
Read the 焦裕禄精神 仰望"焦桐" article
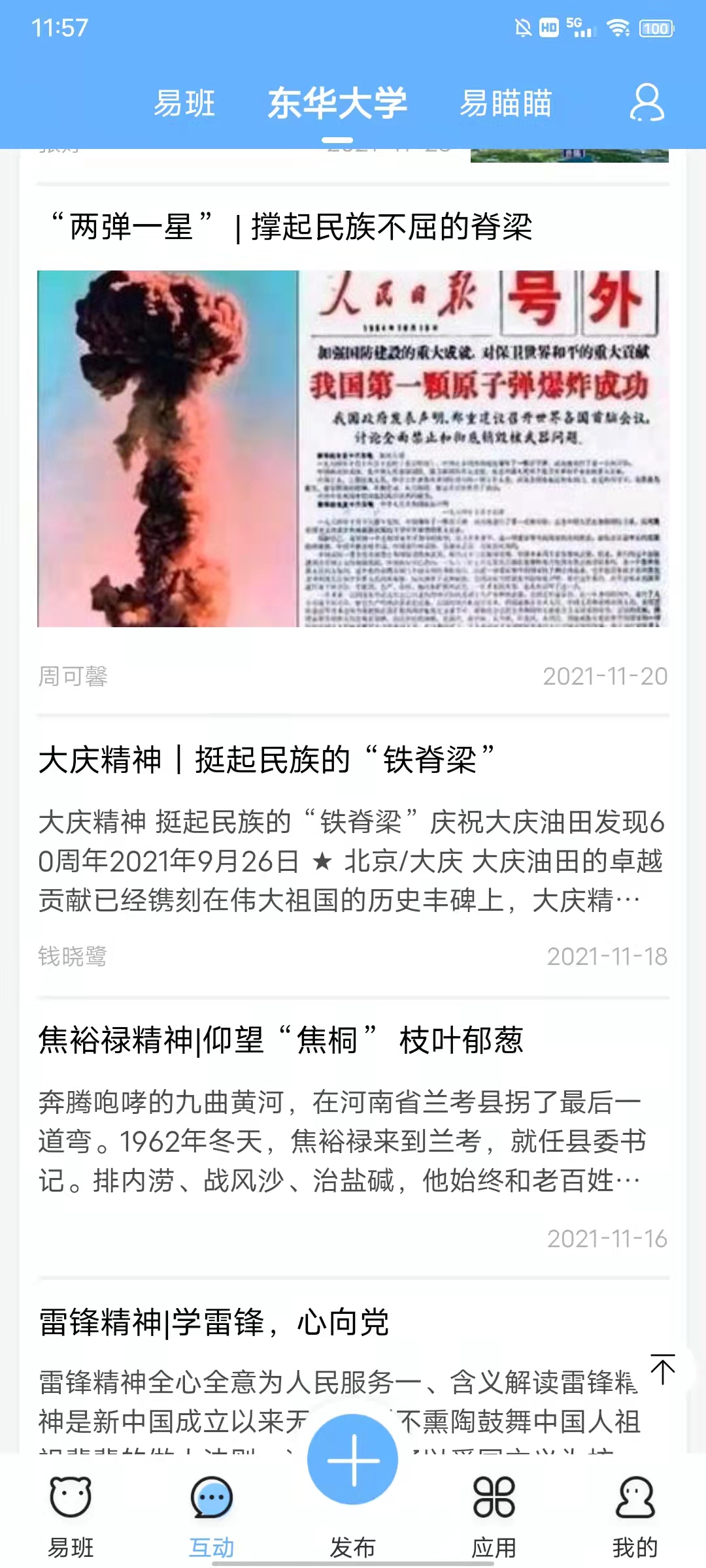pyautogui.click(x=281, y=1040)
